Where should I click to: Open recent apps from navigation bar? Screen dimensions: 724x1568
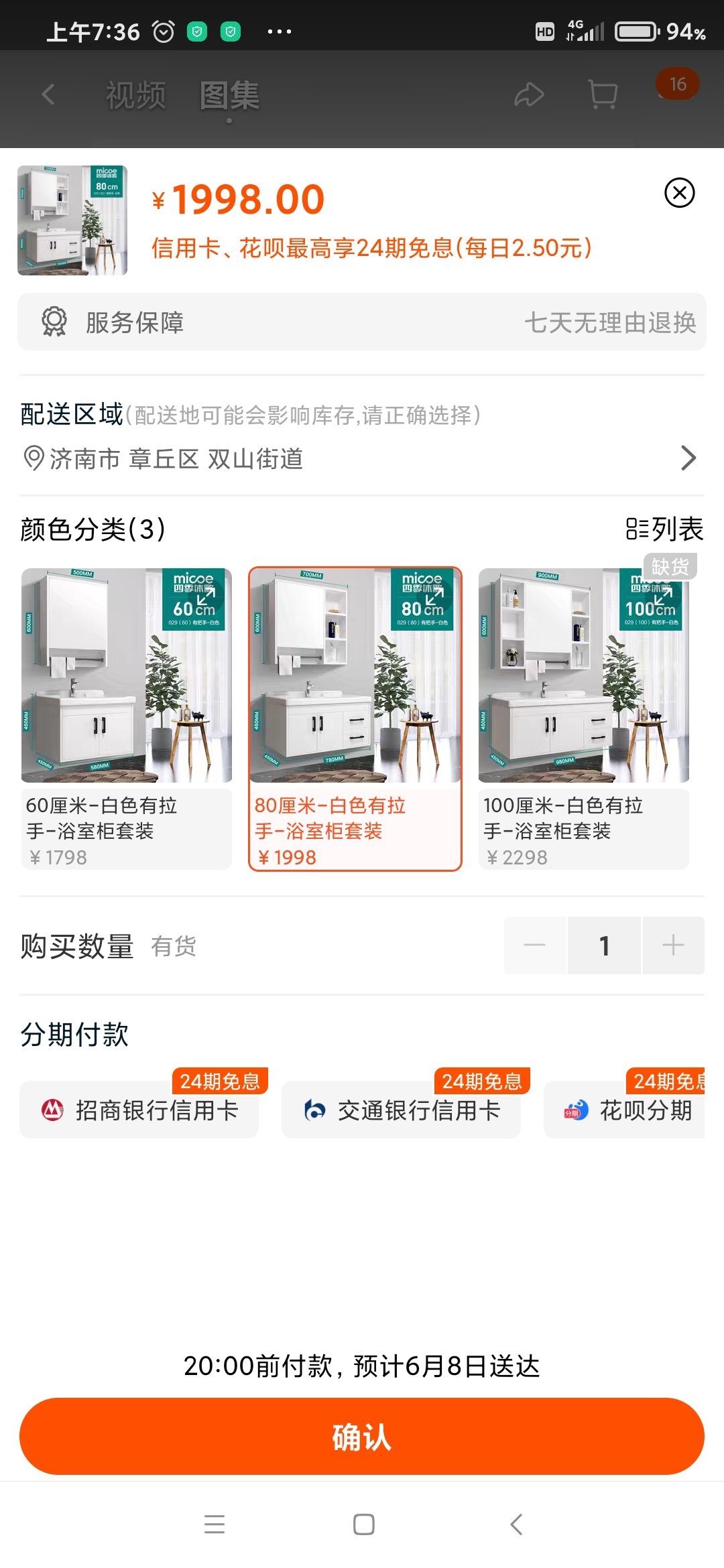215,1524
